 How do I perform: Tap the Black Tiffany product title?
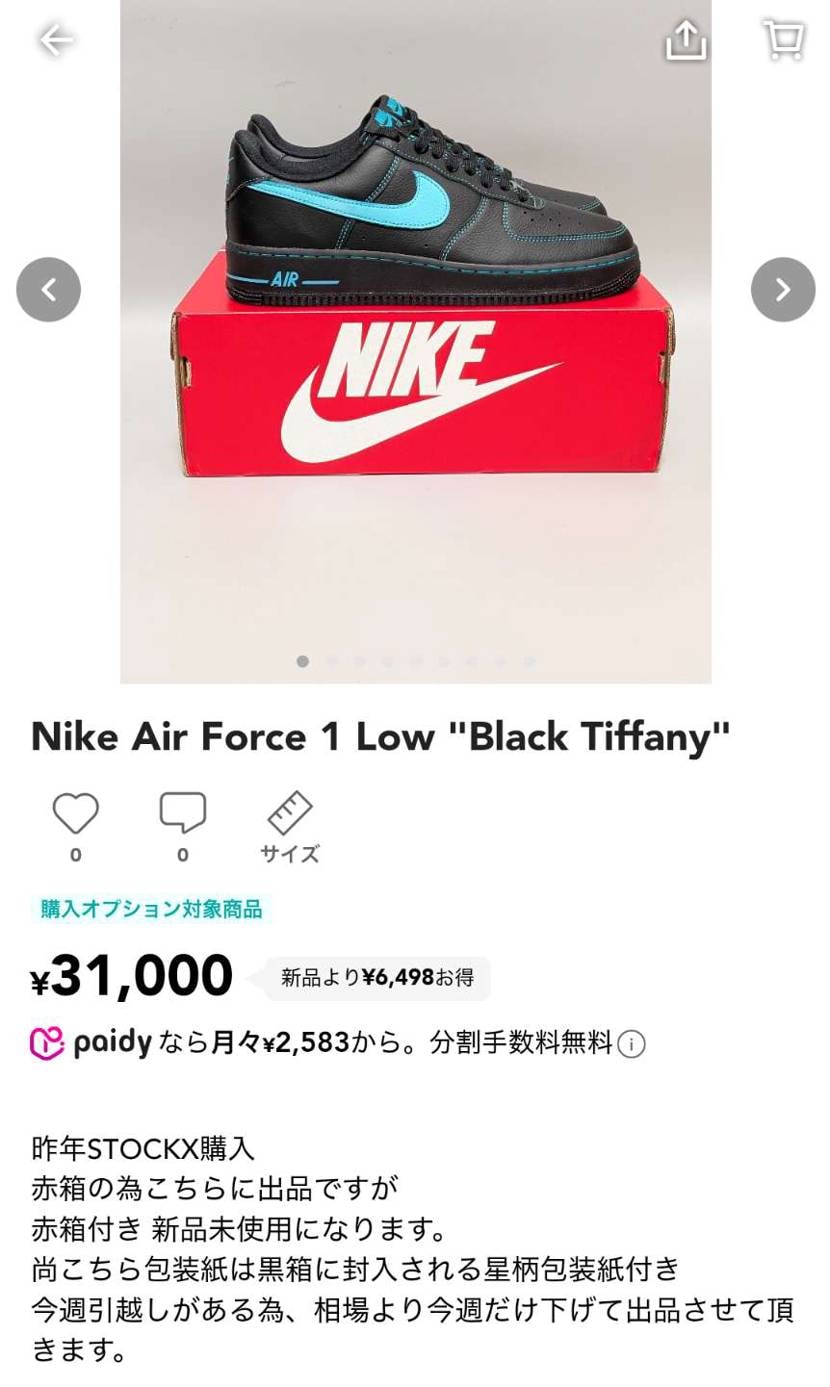point(378,736)
